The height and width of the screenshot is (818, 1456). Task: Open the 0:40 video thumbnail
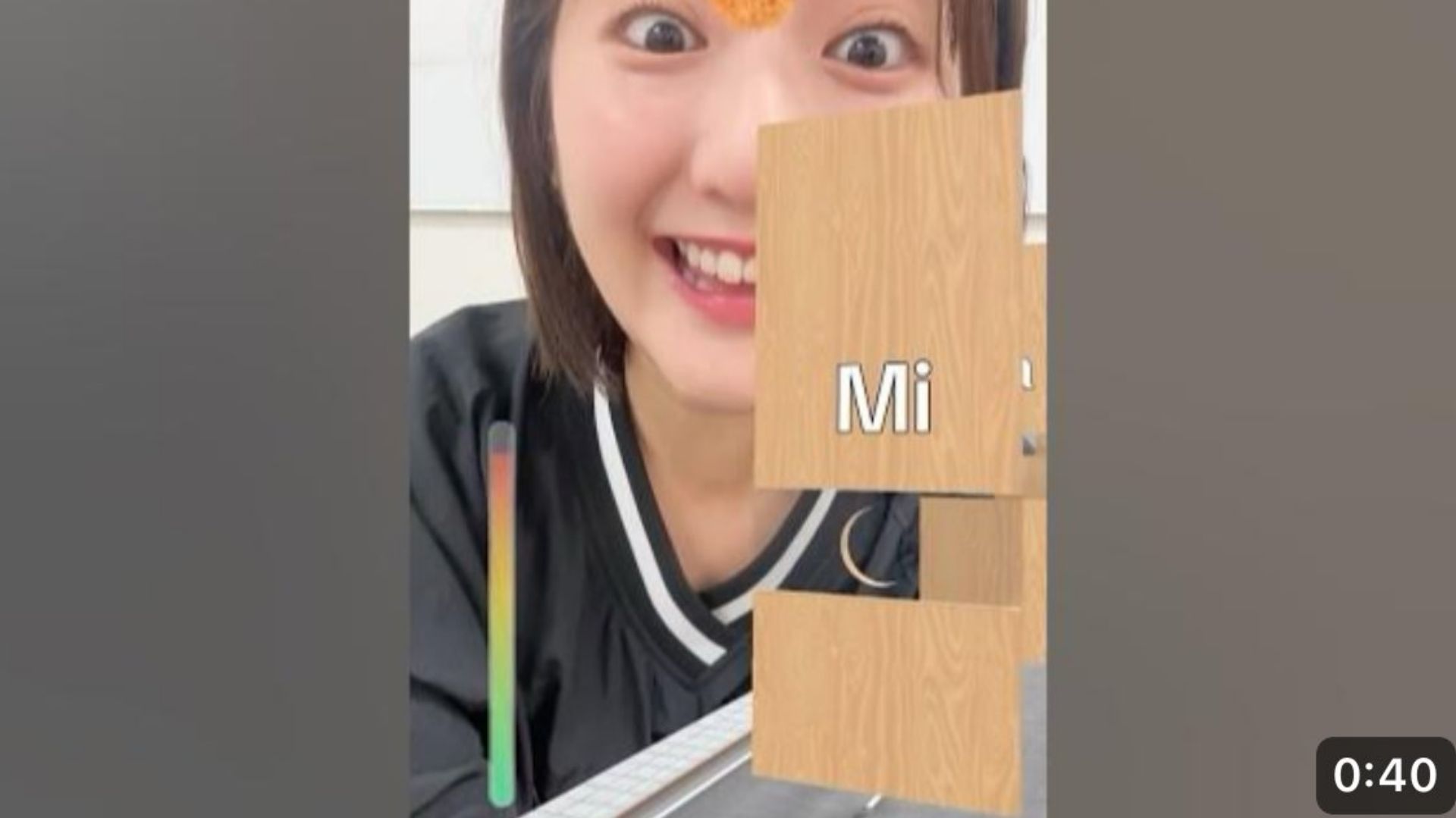pyautogui.click(x=728, y=409)
